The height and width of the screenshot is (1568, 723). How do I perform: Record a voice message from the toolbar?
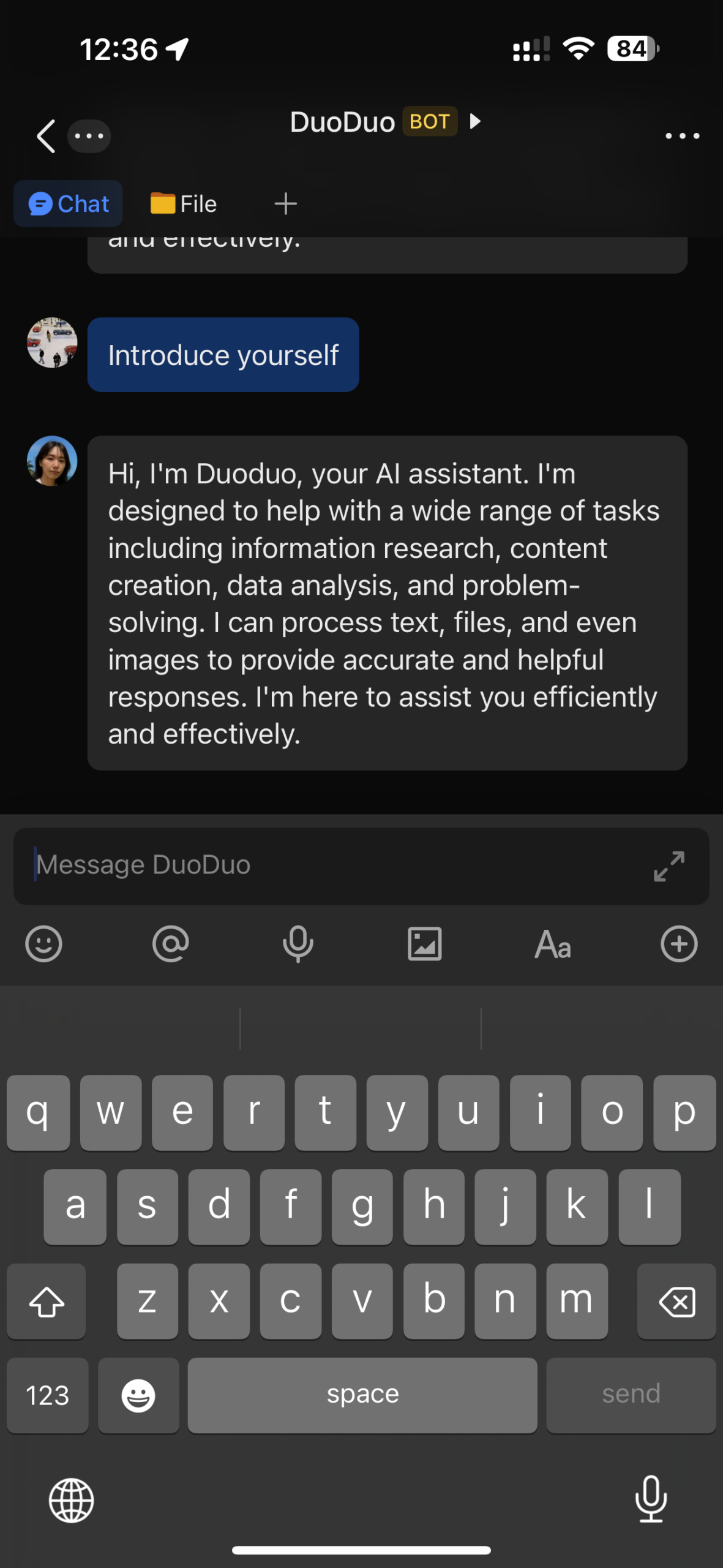point(298,944)
